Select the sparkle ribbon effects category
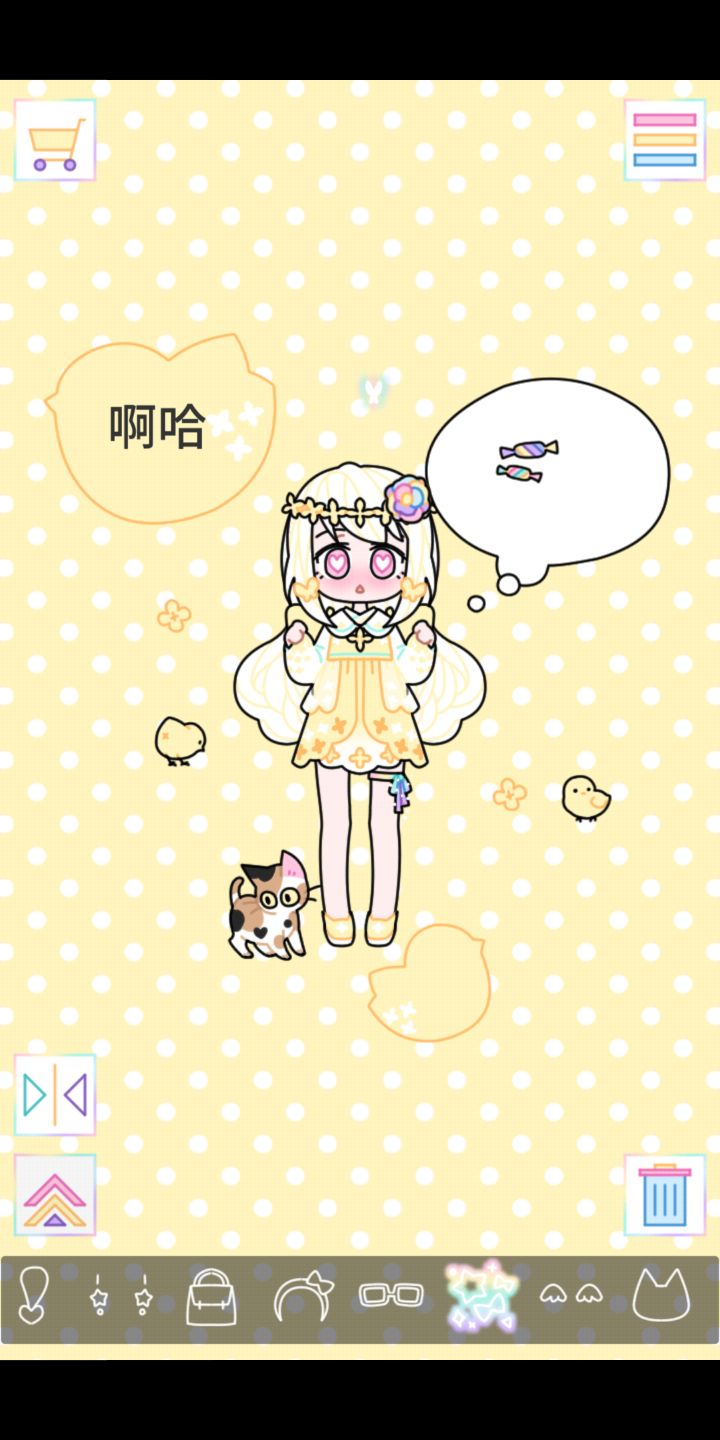Viewport: 720px width, 1440px height. (x=482, y=1297)
